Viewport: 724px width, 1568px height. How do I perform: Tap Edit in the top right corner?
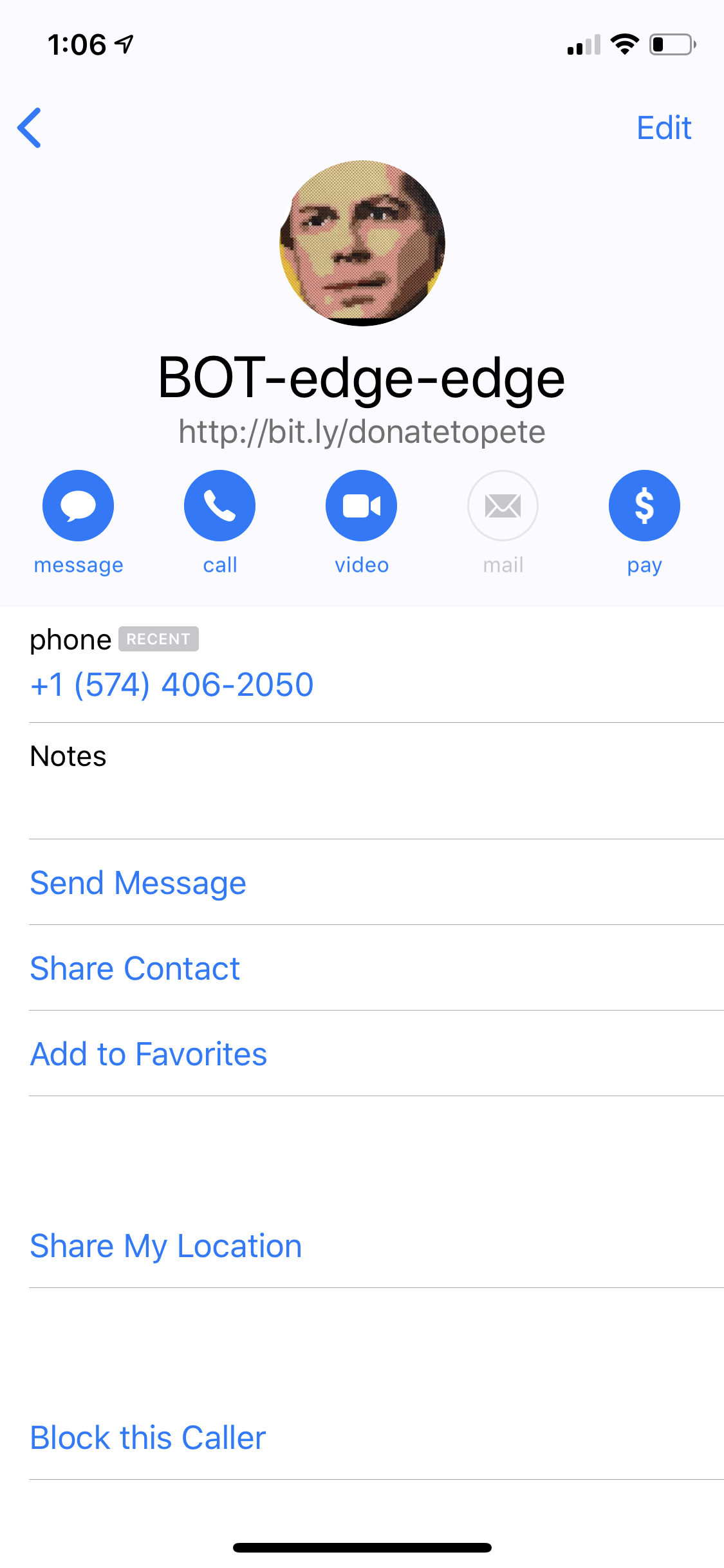tap(664, 127)
